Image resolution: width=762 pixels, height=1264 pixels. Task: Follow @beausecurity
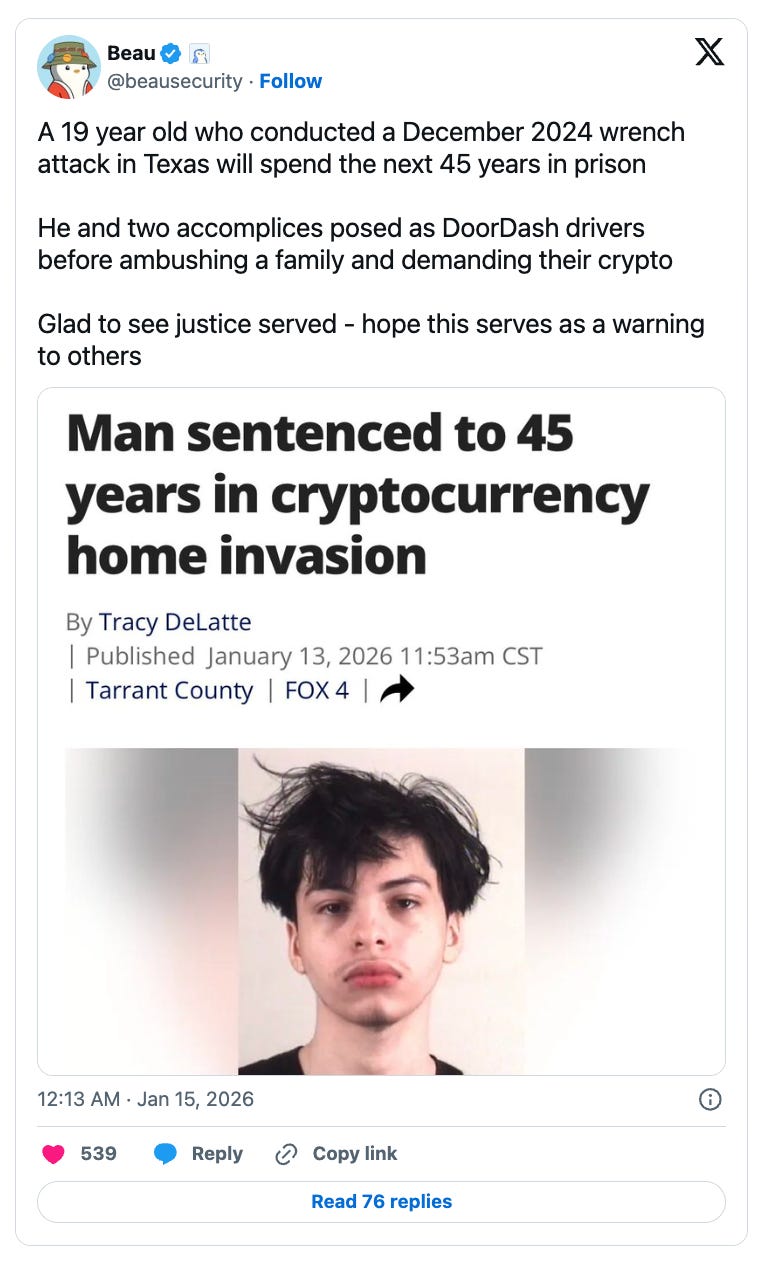(290, 81)
